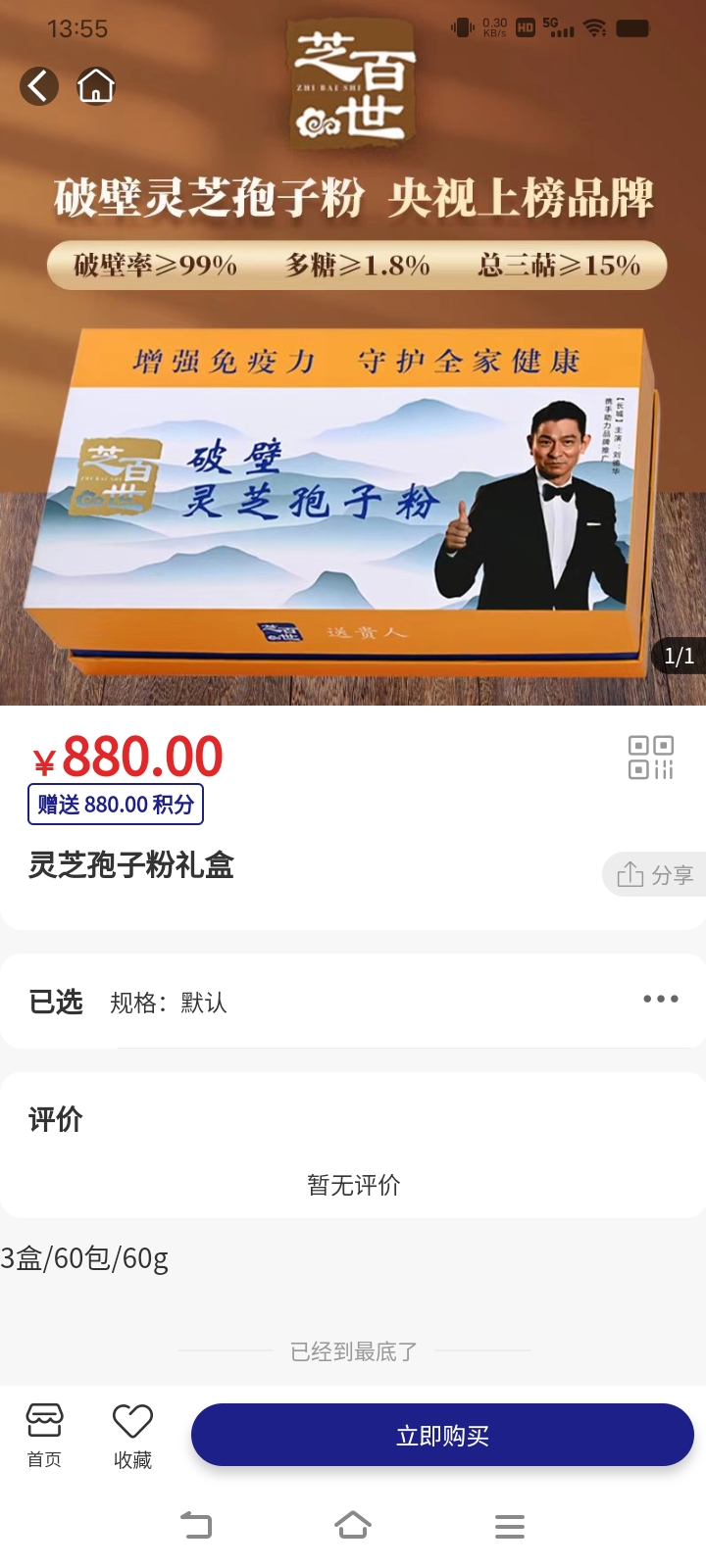Share this product via 分享 button

point(655,874)
